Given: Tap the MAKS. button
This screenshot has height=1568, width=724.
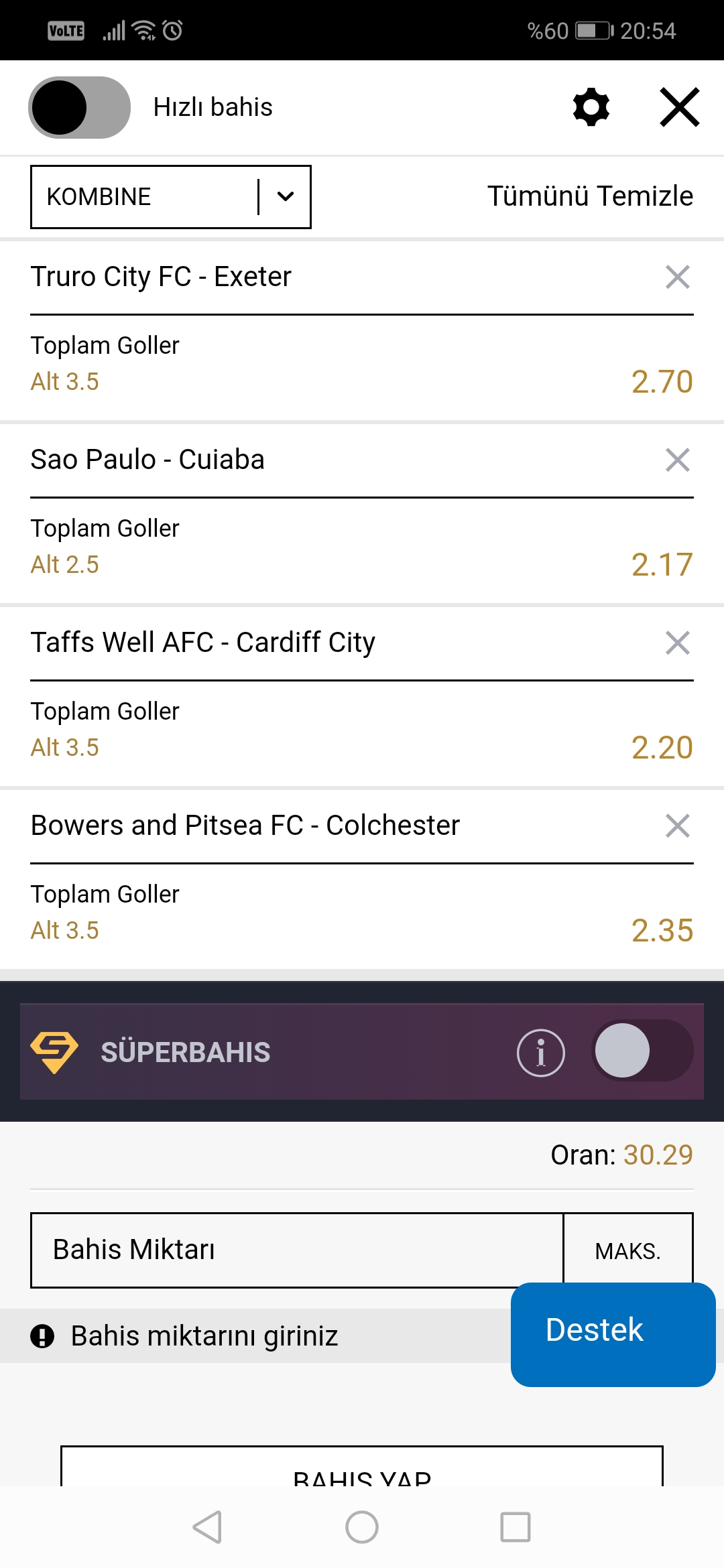Looking at the screenshot, I should pos(628,1250).
